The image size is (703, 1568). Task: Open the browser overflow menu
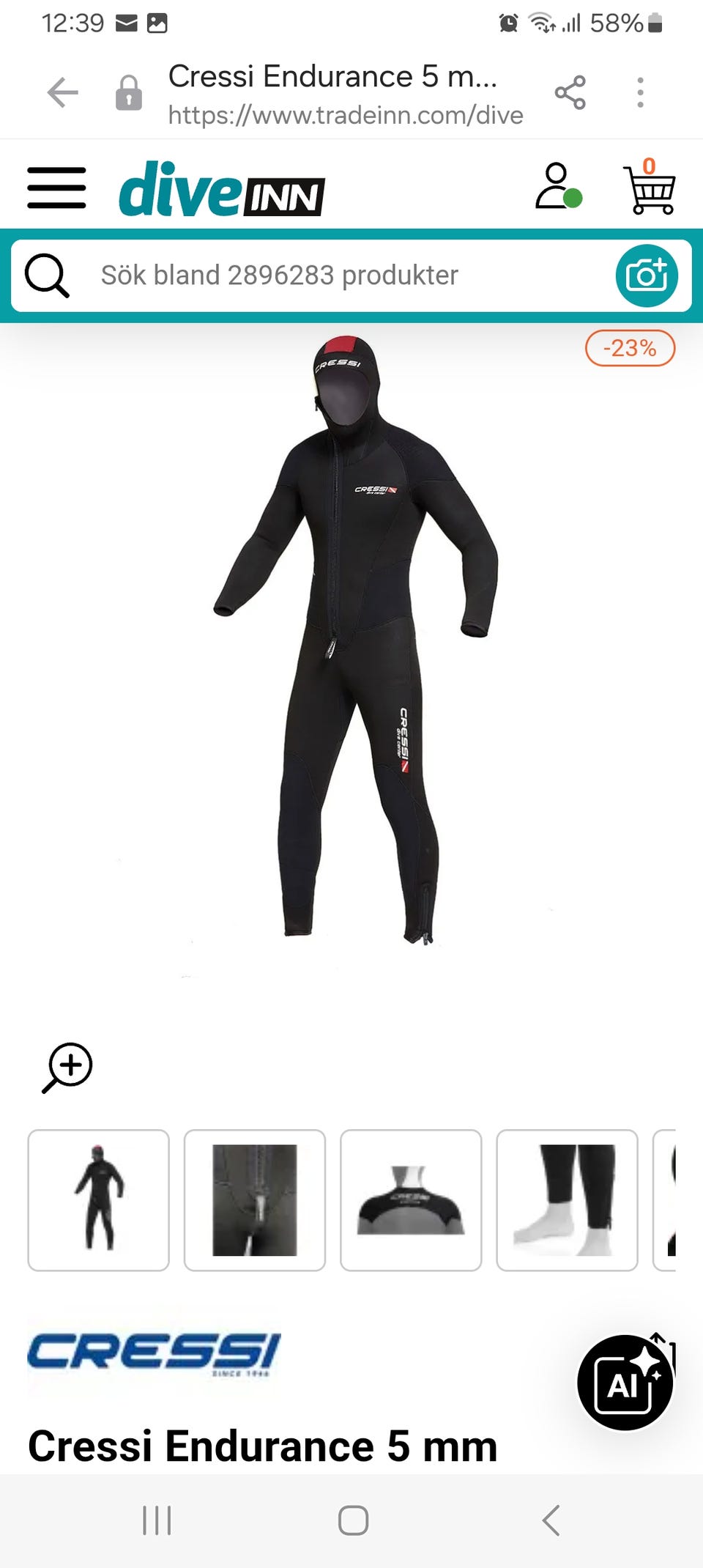click(x=640, y=93)
